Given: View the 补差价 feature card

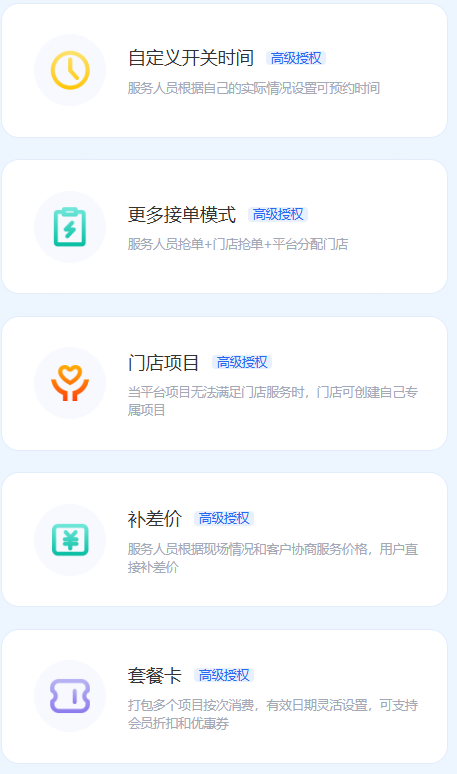Looking at the screenshot, I should 225,540.
